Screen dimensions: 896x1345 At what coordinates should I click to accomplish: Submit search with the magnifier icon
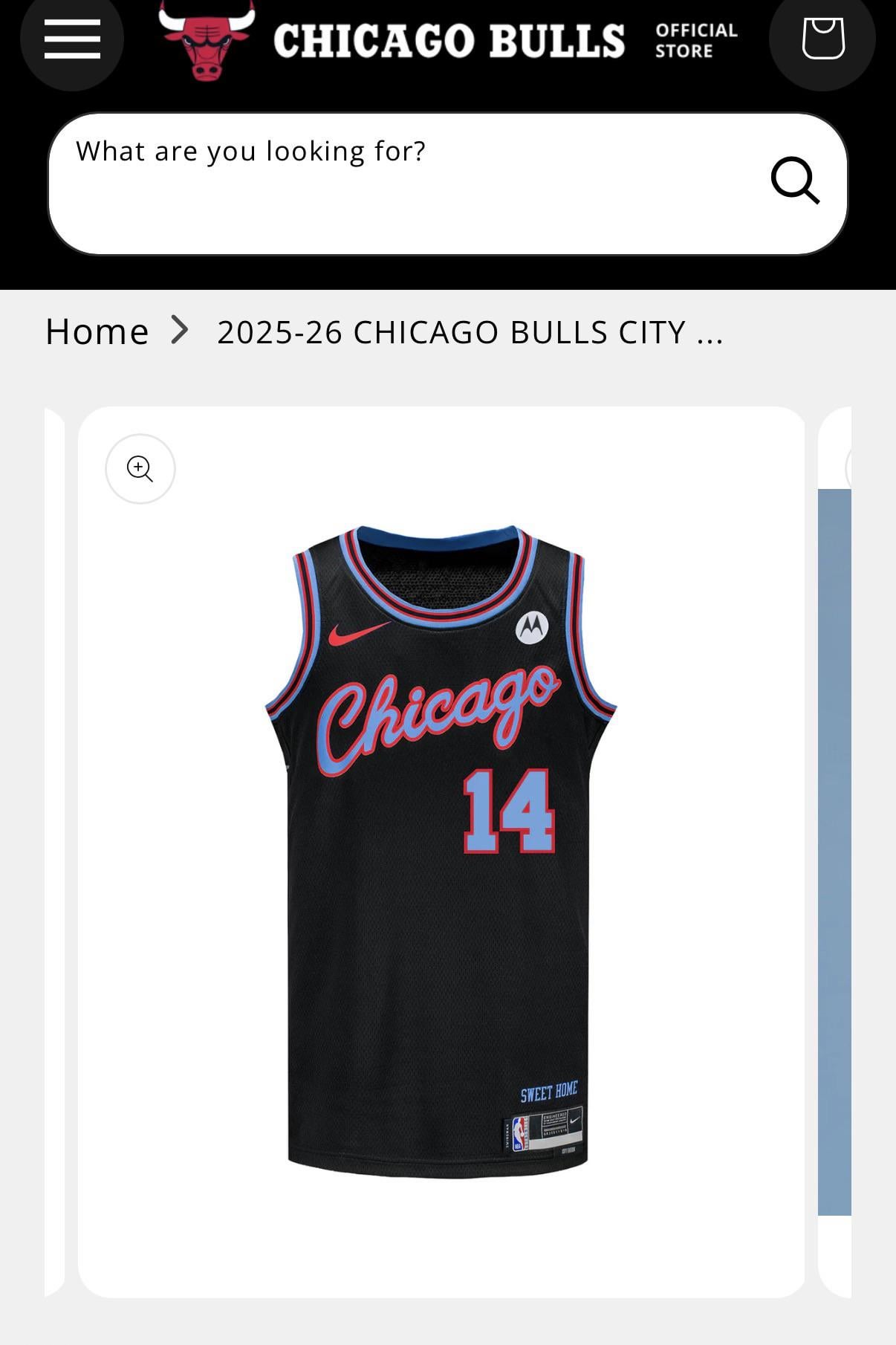click(795, 181)
